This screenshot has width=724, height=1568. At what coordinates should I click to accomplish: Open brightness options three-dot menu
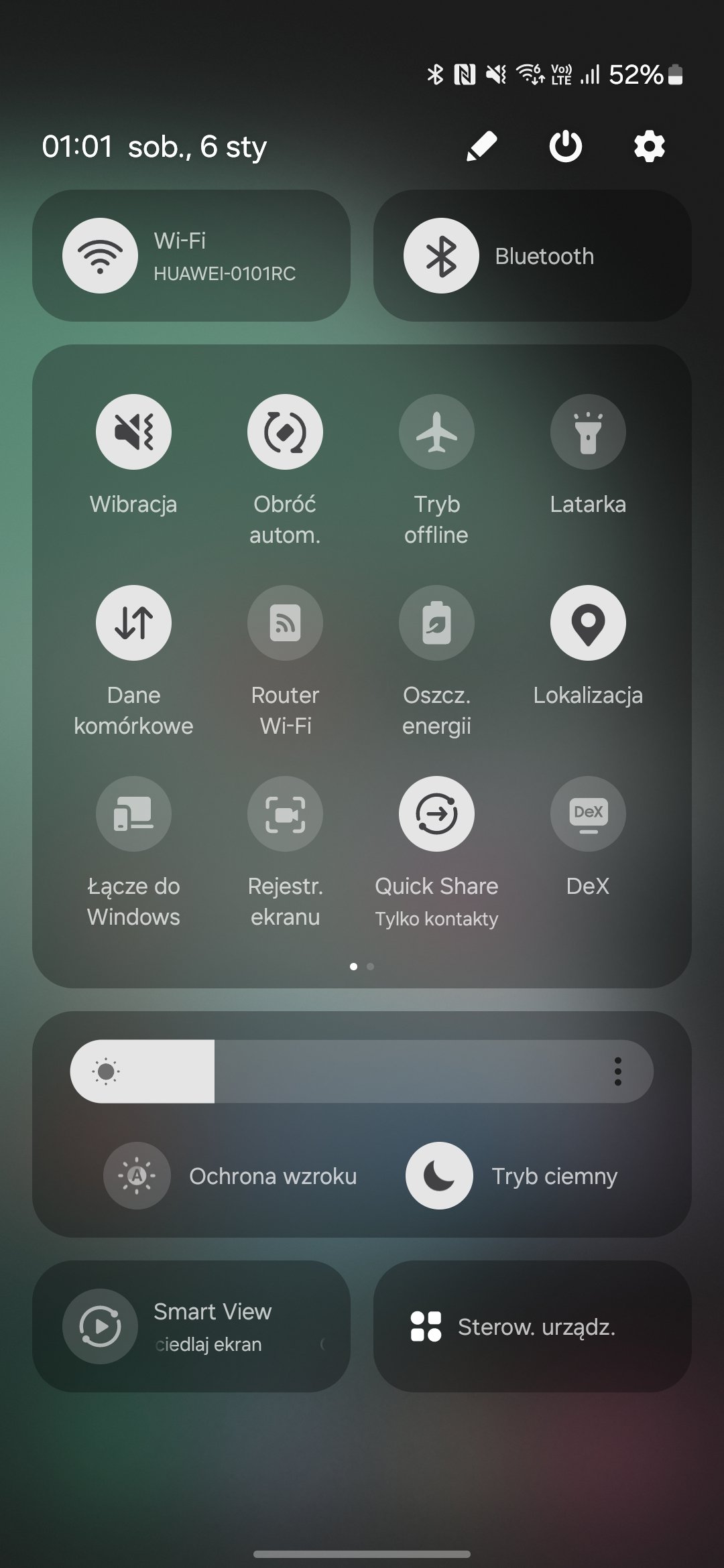point(617,1071)
